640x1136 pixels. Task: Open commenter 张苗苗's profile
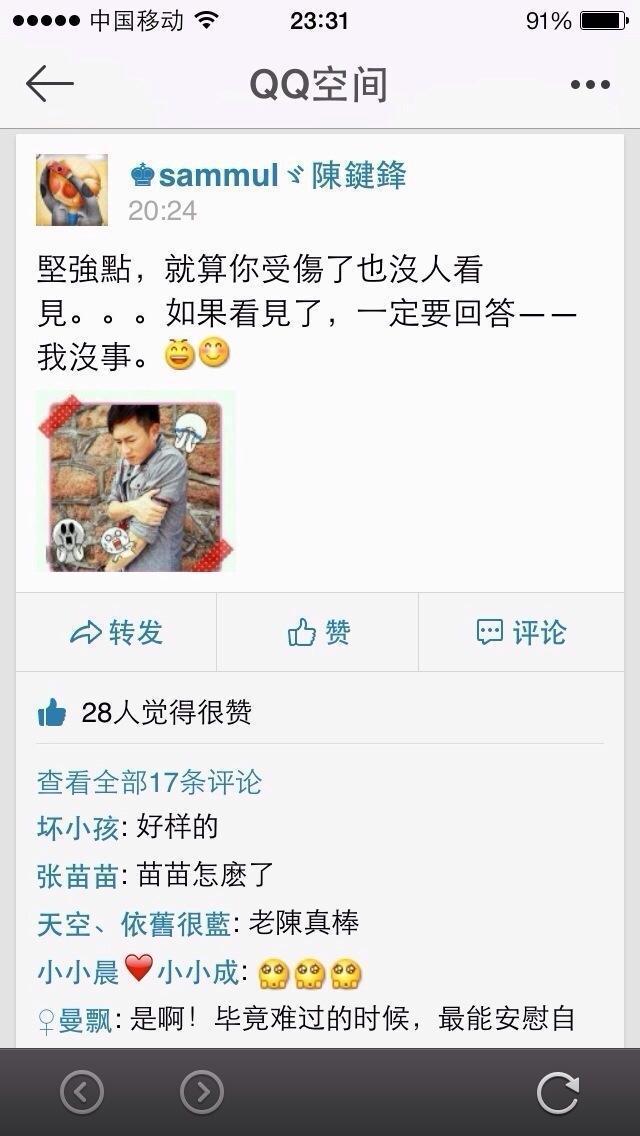pos(78,876)
